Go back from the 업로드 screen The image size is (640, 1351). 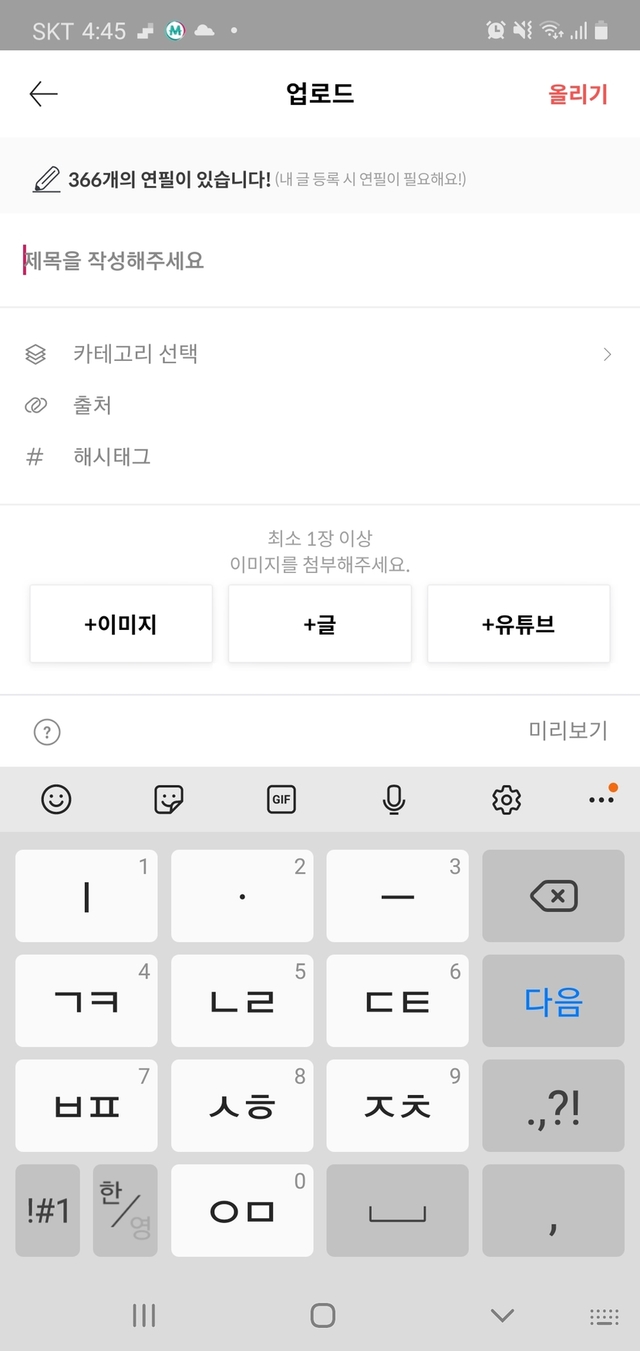(x=44, y=94)
